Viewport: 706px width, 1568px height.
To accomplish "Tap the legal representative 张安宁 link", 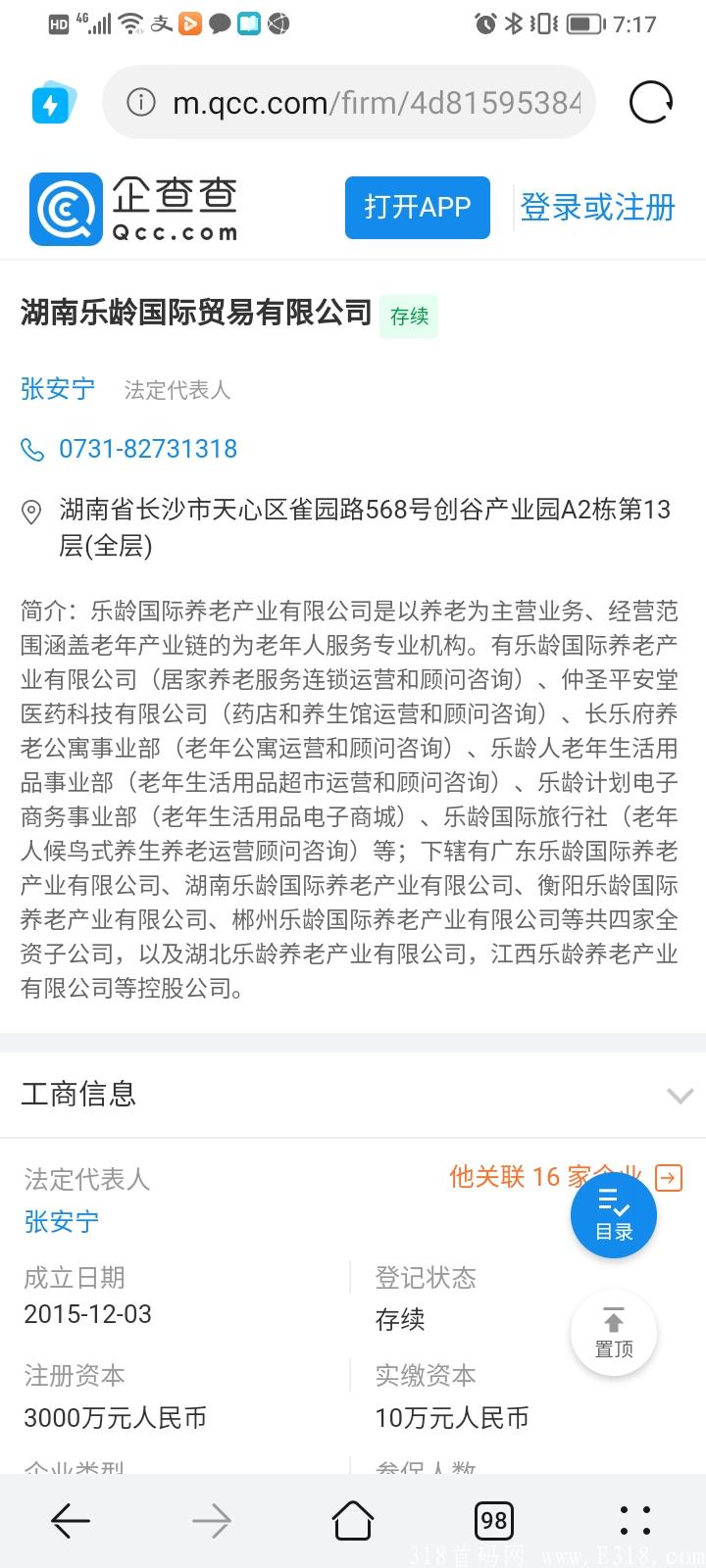I will [57, 389].
